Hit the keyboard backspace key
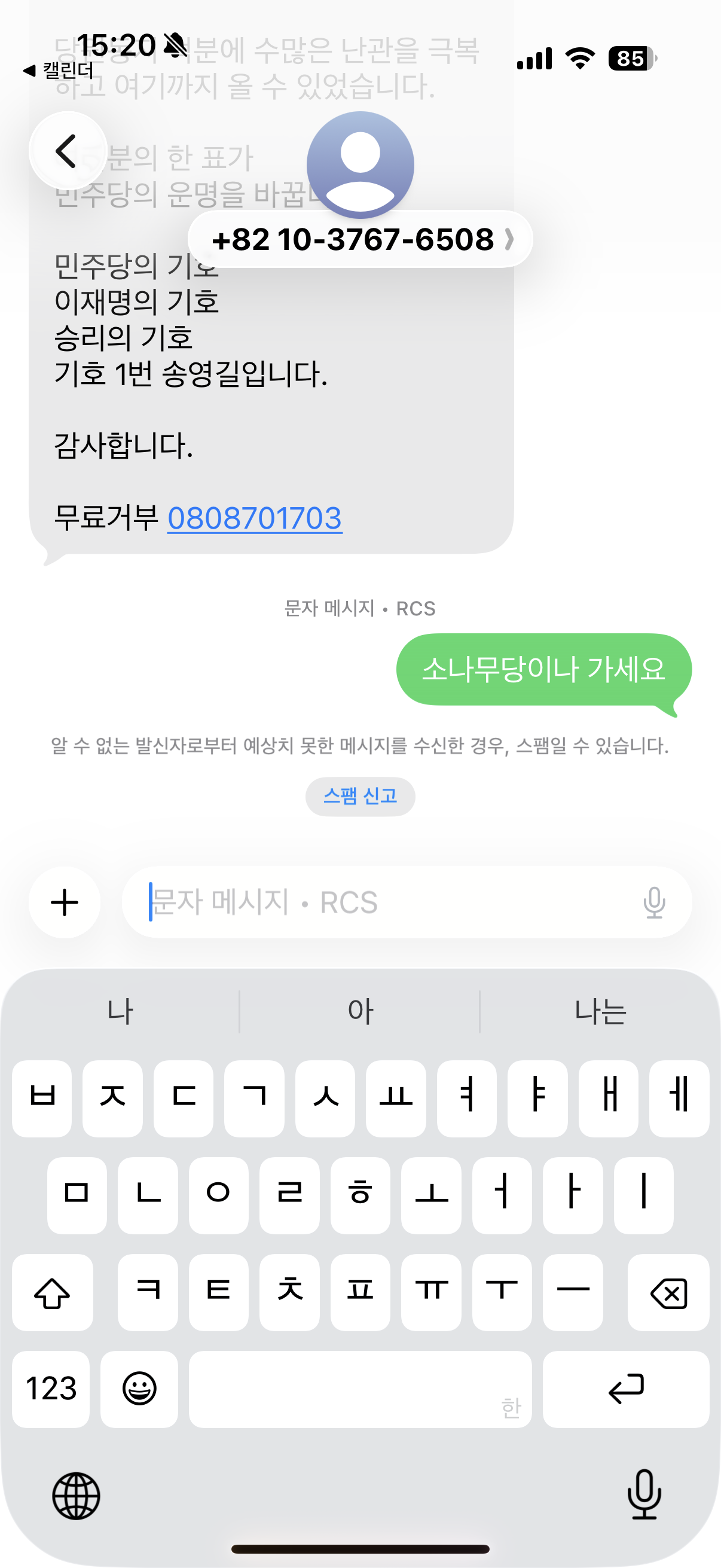Image resolution: width=721 pixels, height=1568 pixels. 668,1293
